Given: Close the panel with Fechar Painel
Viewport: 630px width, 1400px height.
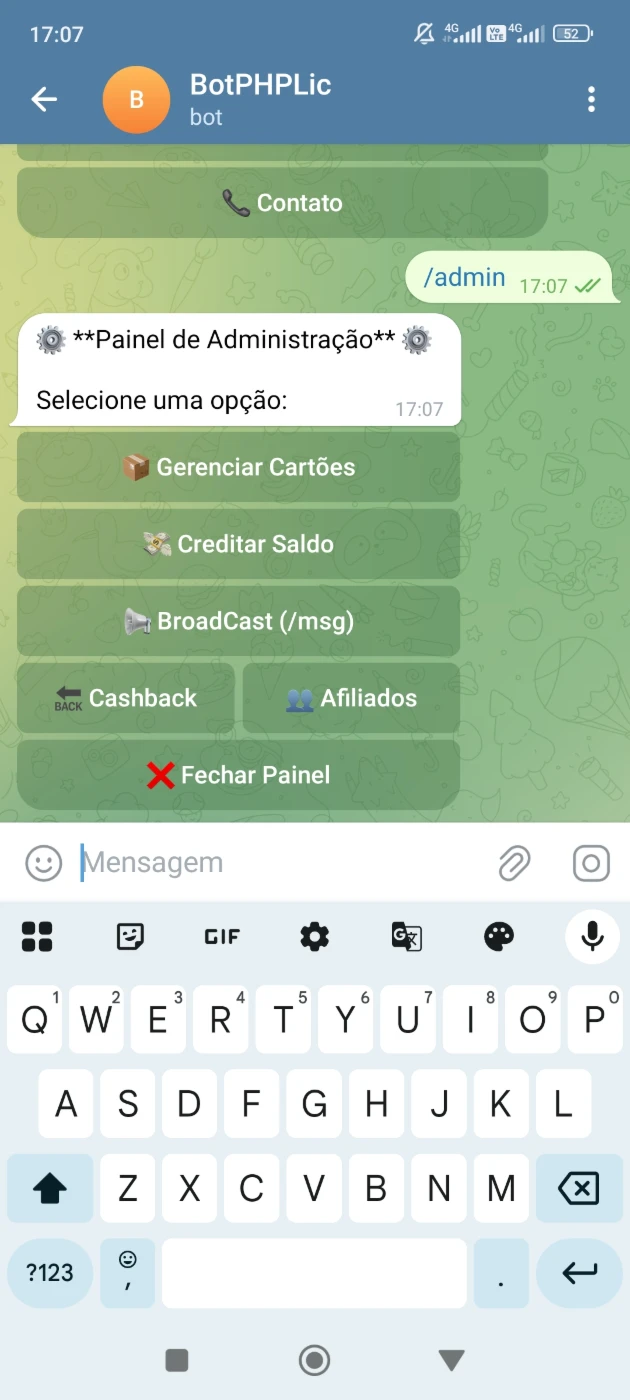Looking at the screenshot, I should point(238,775).
